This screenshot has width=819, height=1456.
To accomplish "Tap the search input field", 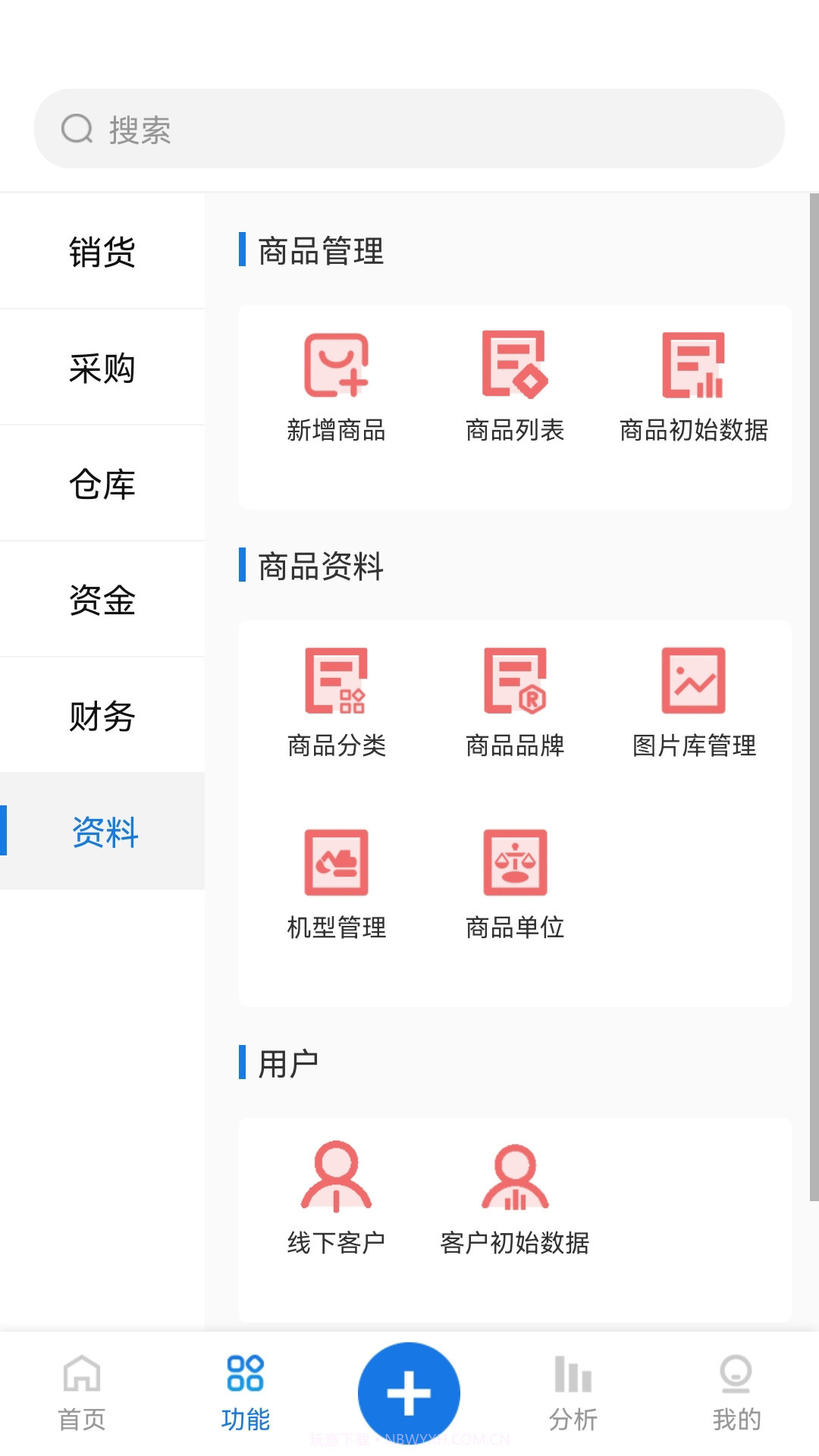I will [409, 129].
